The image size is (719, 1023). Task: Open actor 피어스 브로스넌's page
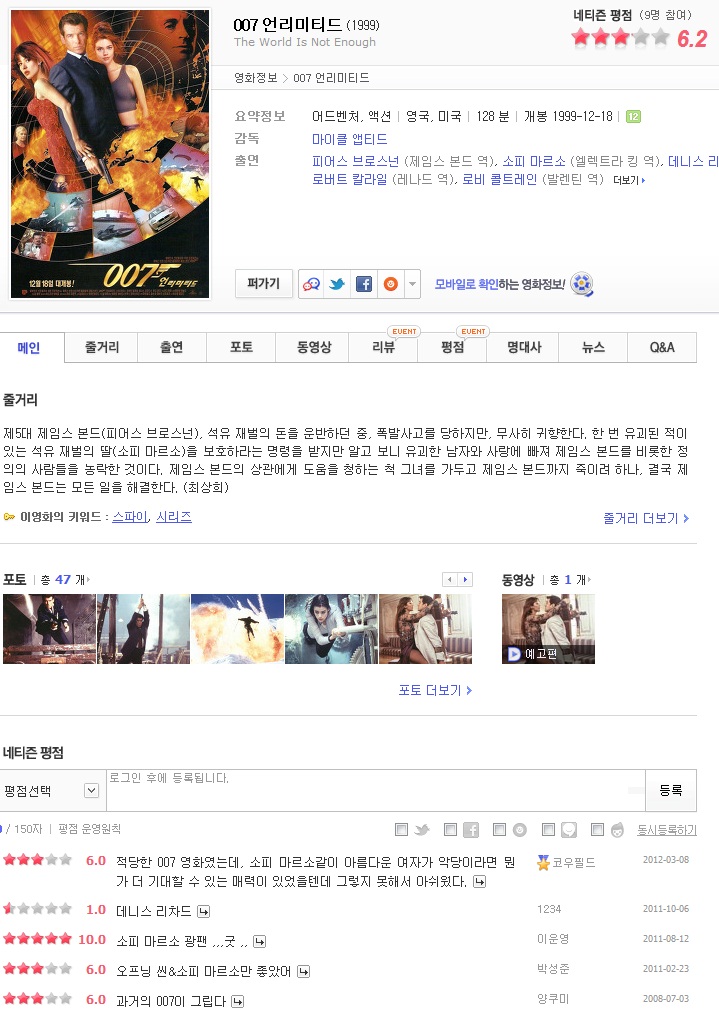(355, 161)
